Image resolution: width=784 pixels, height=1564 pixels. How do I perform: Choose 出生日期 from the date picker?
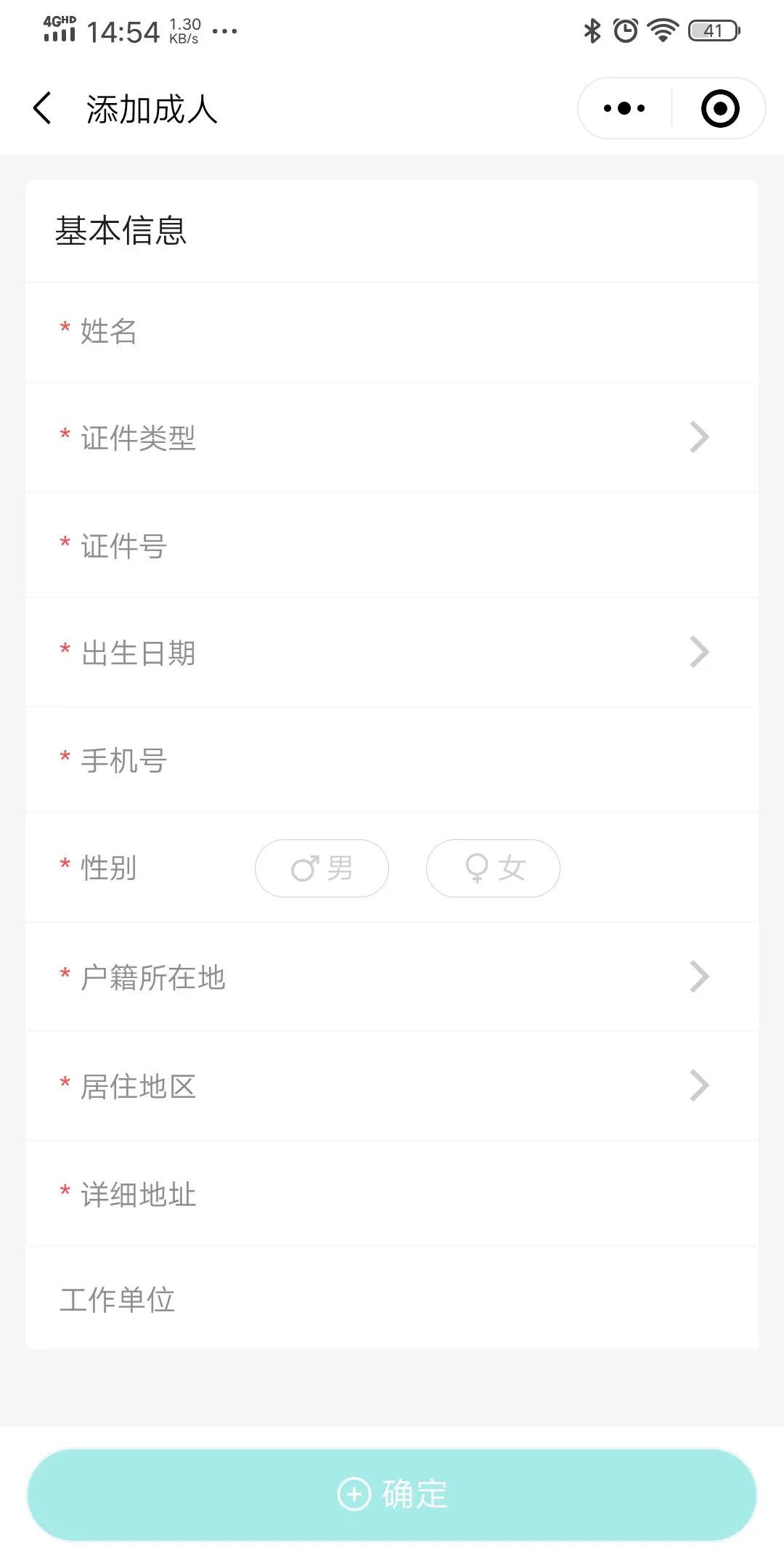392,653
